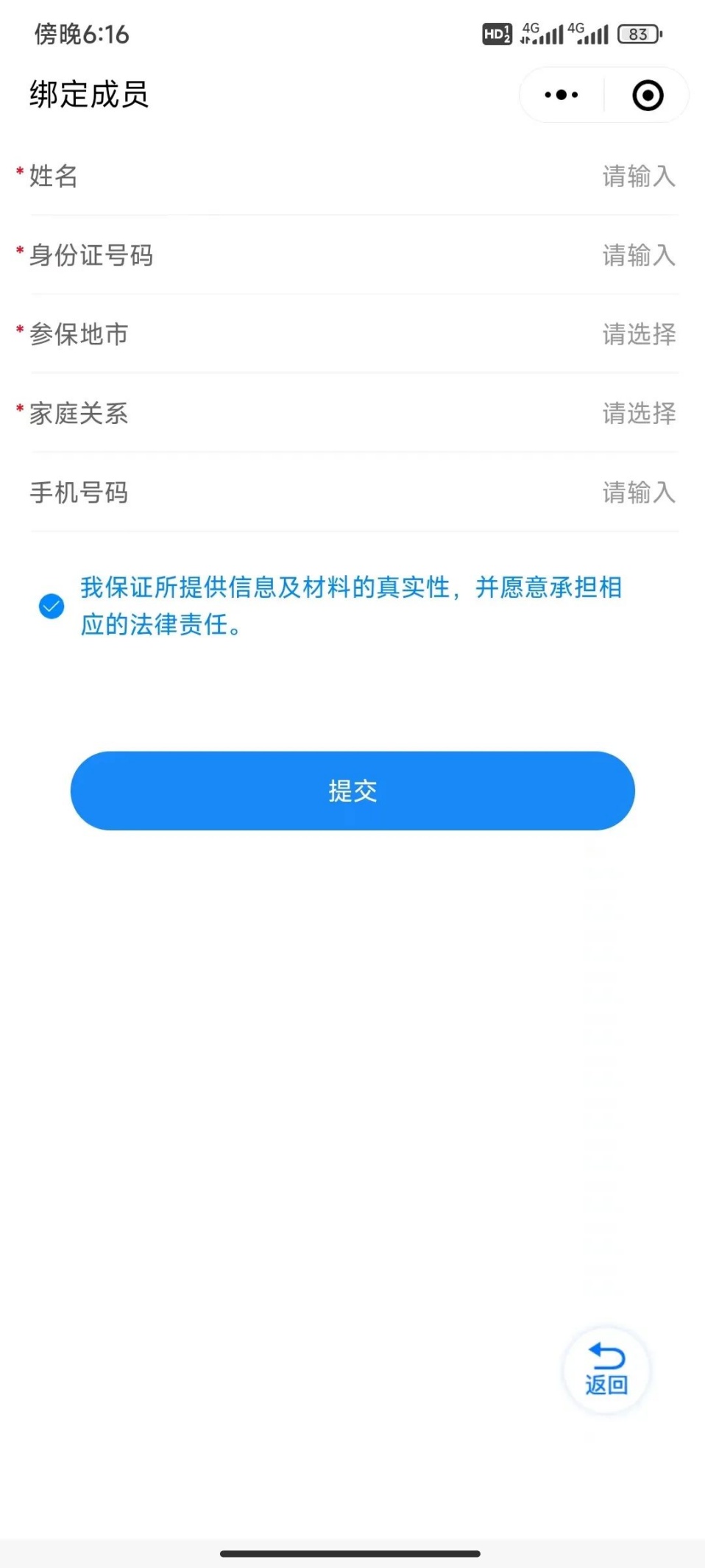
Task: Tap the first 4G signal icon
Action: [x=541, y=33]
